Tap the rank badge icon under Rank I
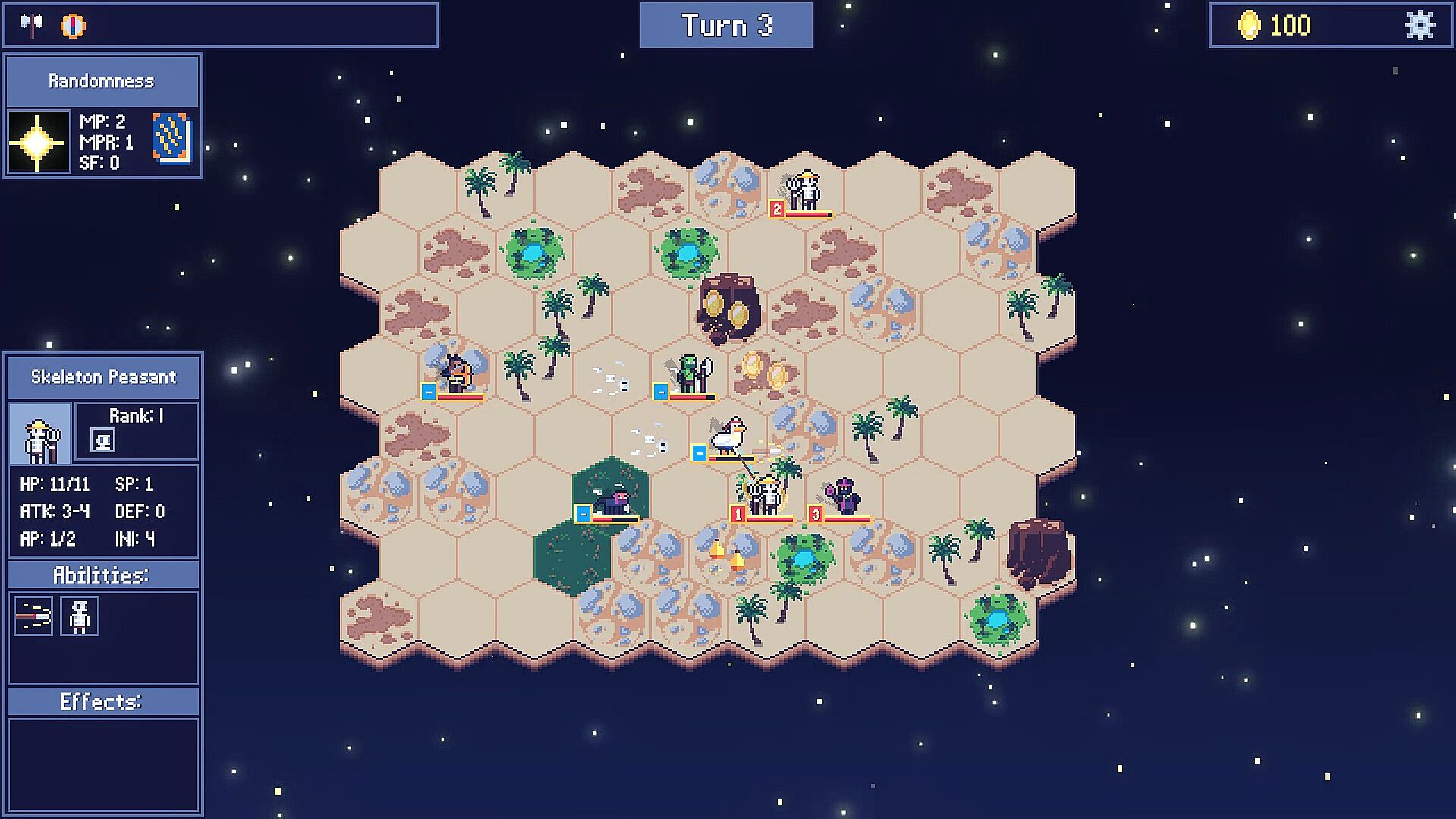The image size is (1456, 819). click(102, 440)
